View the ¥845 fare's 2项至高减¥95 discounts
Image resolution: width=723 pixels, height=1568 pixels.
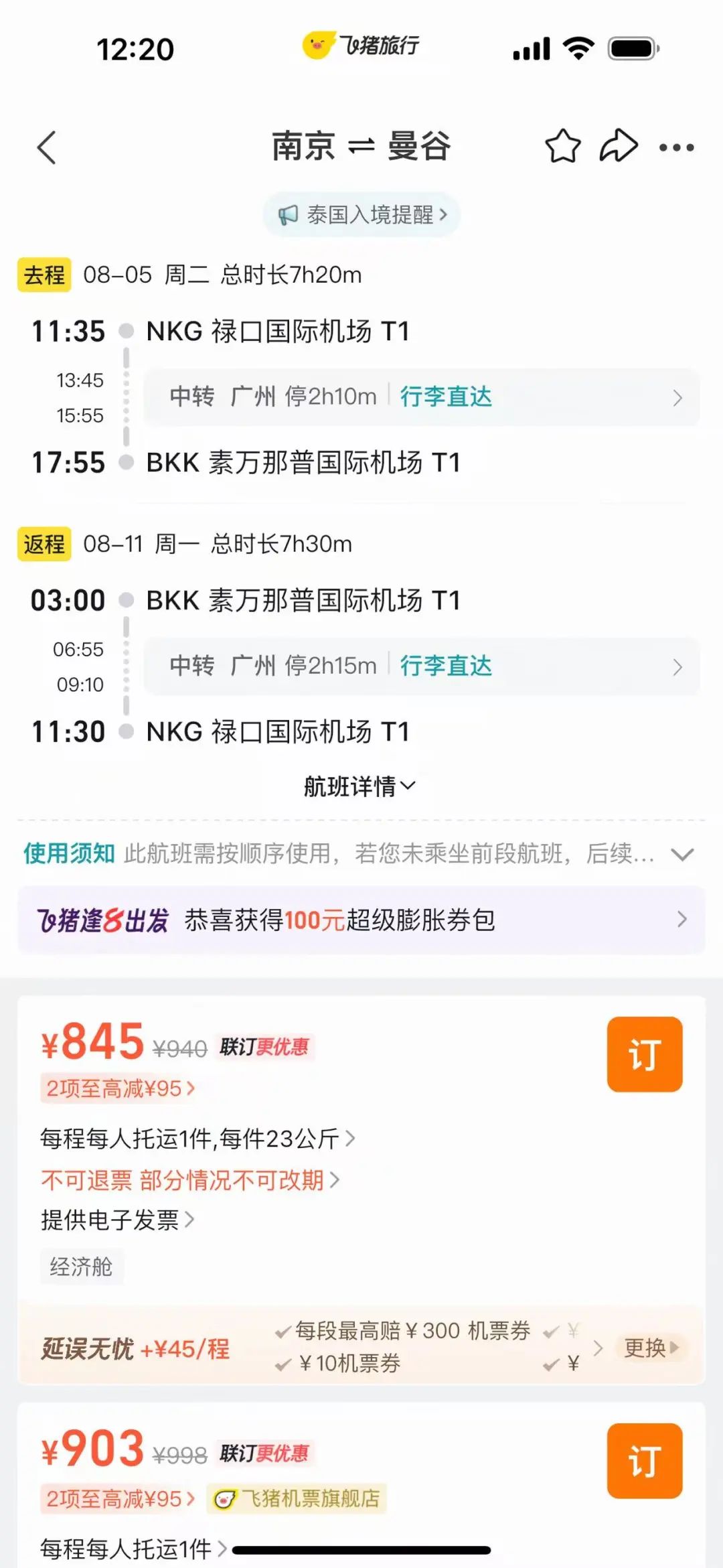point(119,1088)
